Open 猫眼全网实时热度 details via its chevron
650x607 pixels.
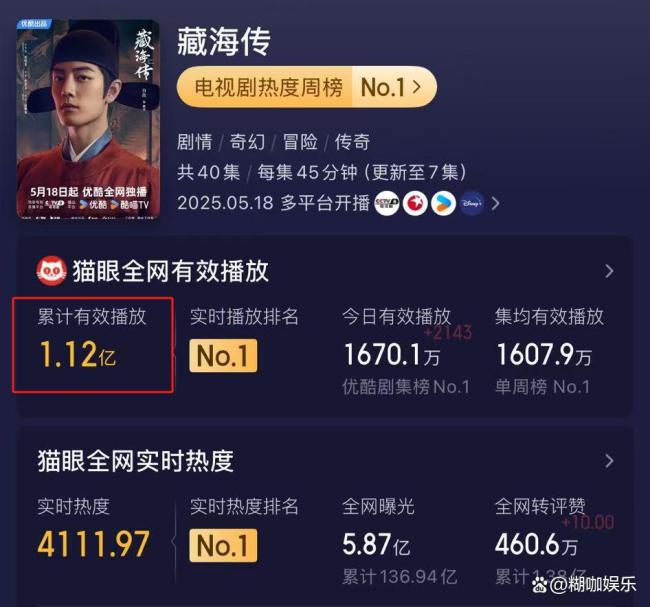coord(608,461)
